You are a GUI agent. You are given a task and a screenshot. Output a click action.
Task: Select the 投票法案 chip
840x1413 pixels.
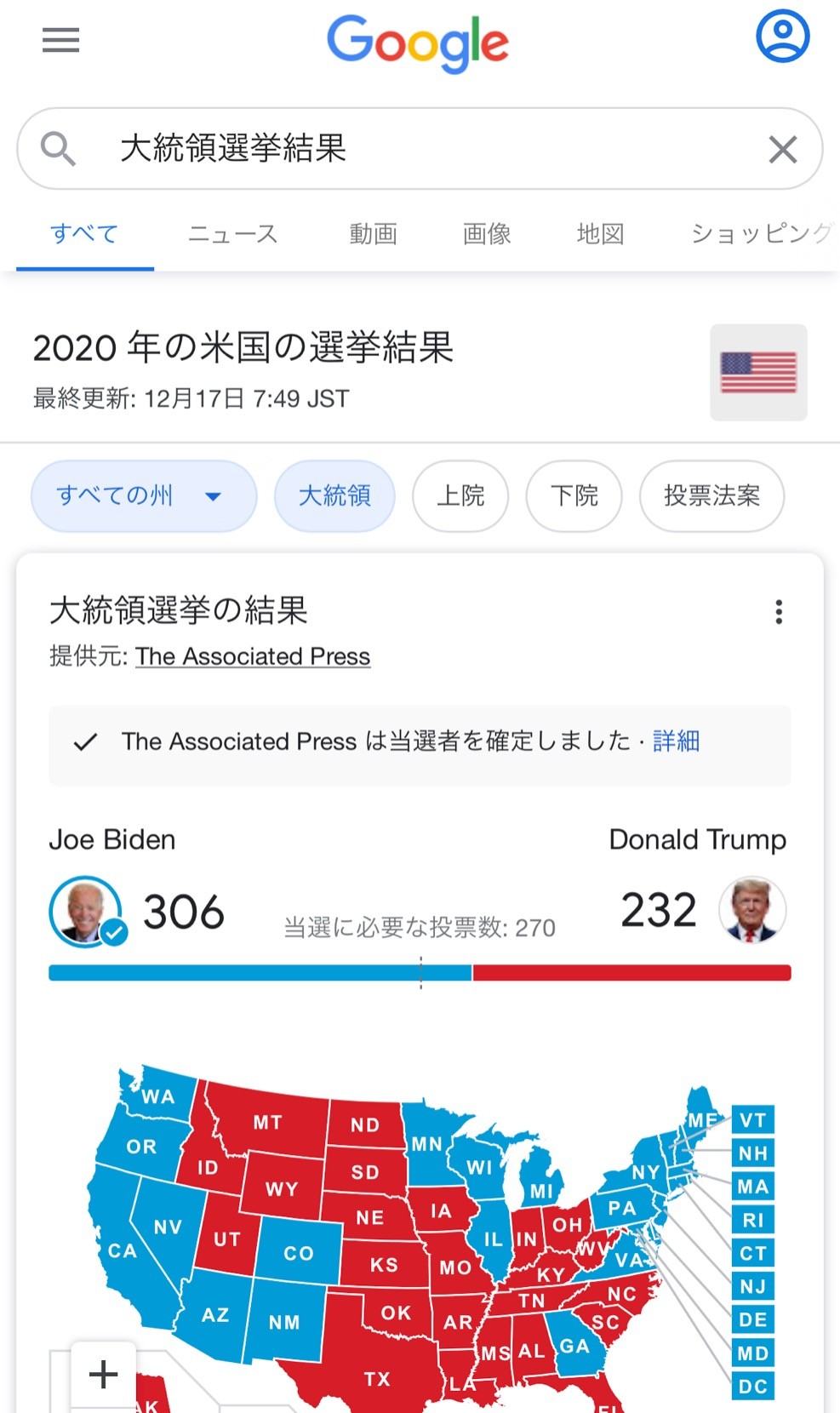[711, 496]
